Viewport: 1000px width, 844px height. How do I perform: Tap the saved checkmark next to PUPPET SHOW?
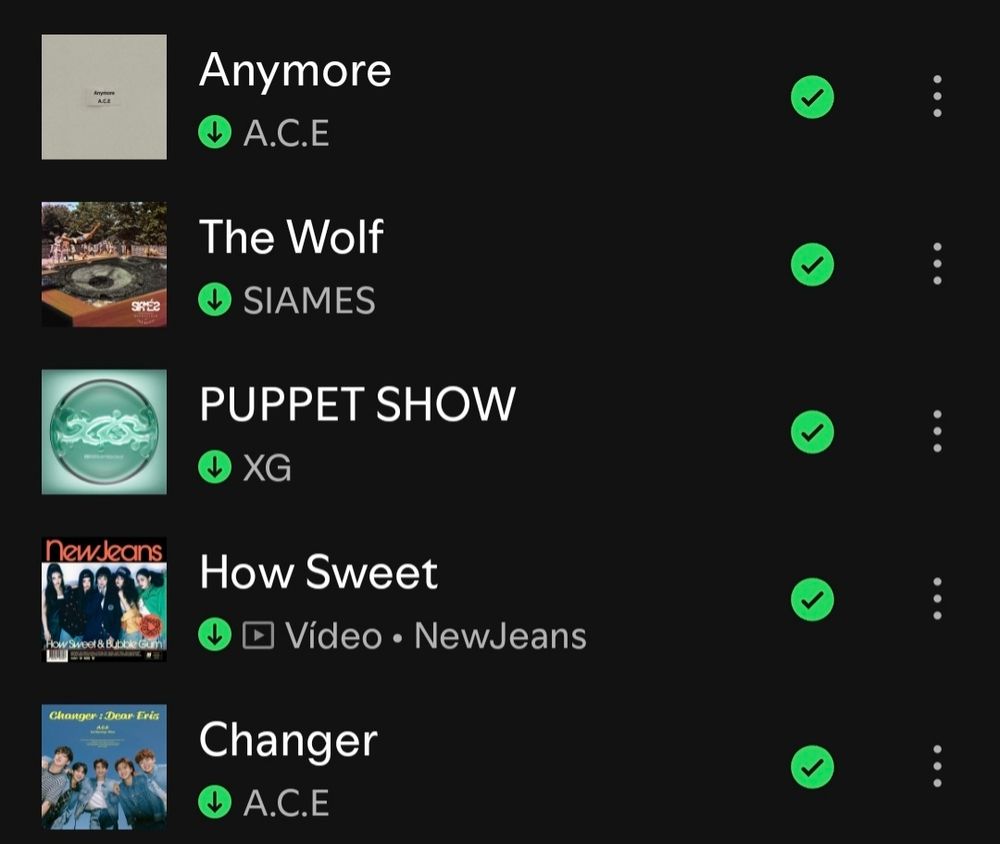[x=812, y=431]
